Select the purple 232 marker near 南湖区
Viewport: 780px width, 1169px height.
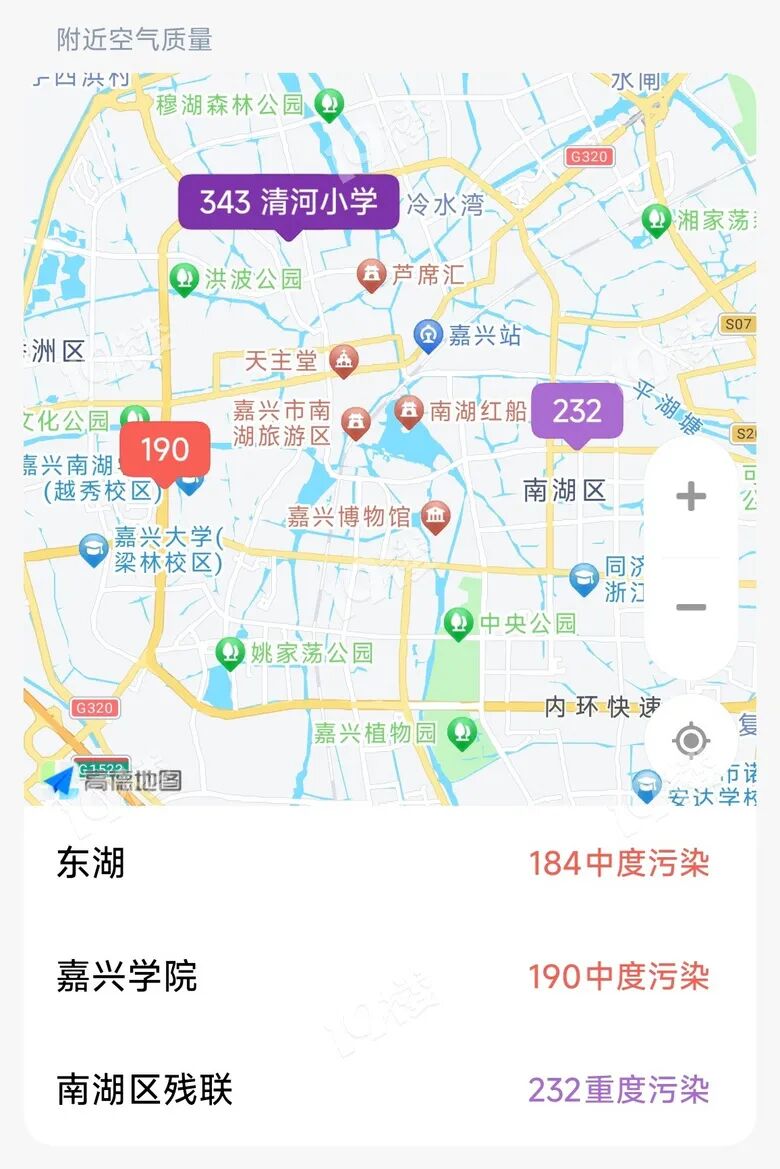tap(578, 411)
